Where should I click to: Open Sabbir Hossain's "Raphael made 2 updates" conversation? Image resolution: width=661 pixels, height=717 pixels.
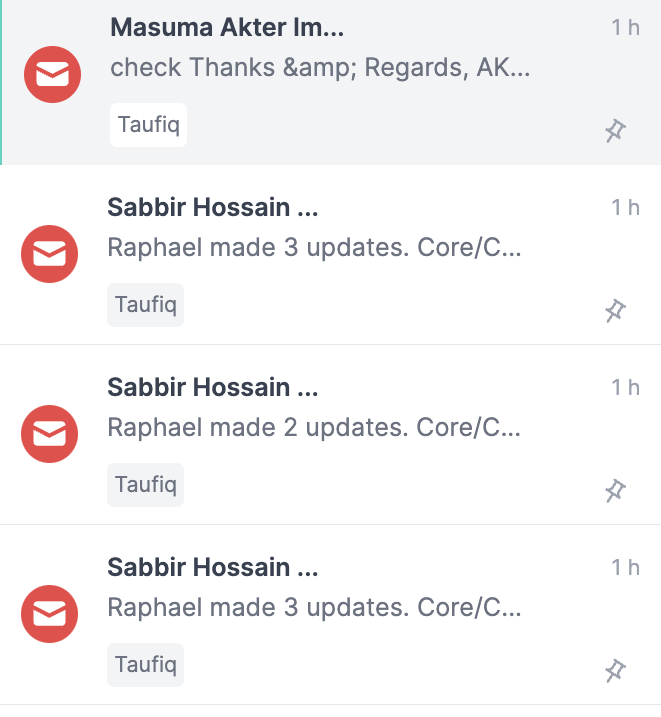coord(330,434)
